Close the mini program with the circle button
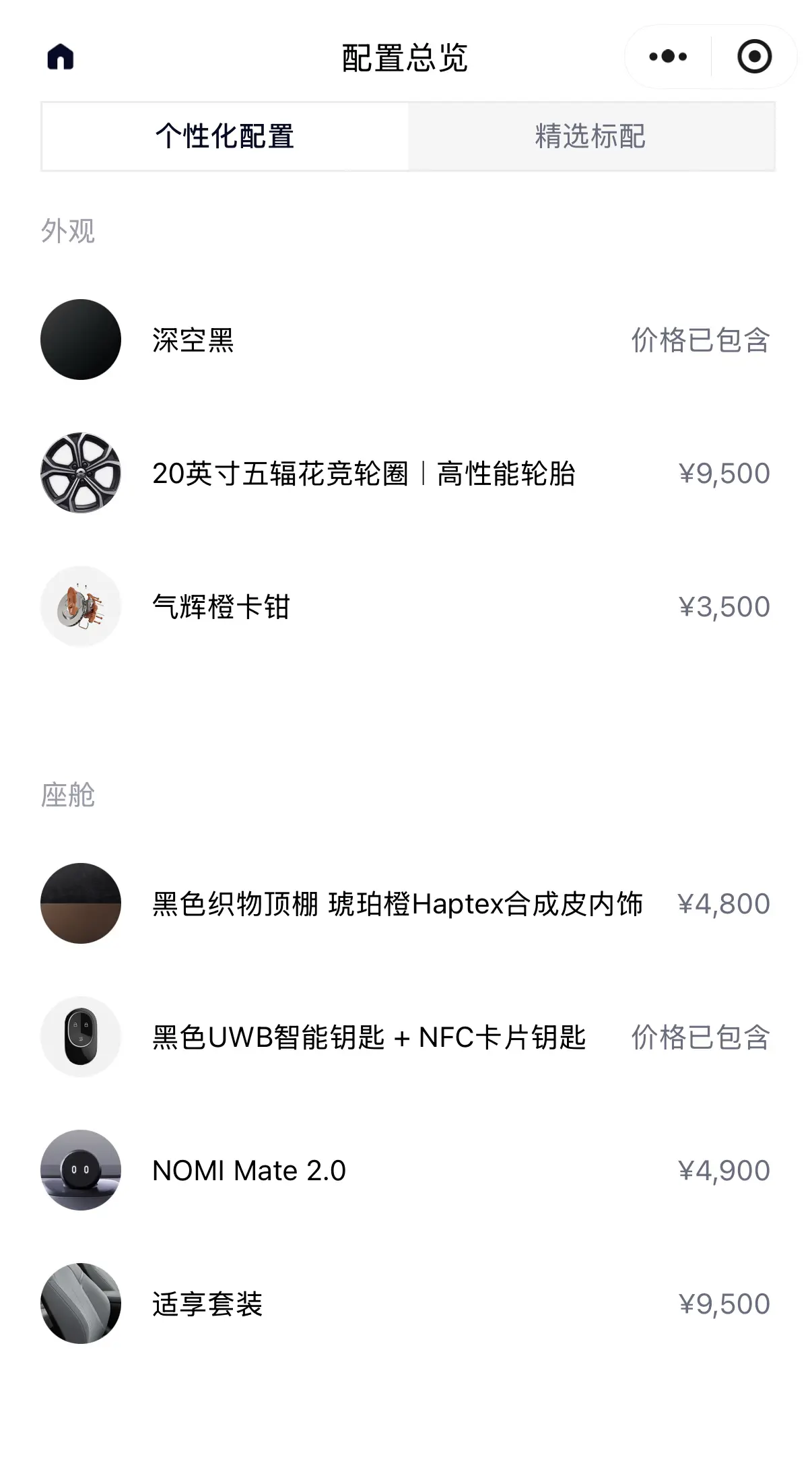 [x=754, y=57]
